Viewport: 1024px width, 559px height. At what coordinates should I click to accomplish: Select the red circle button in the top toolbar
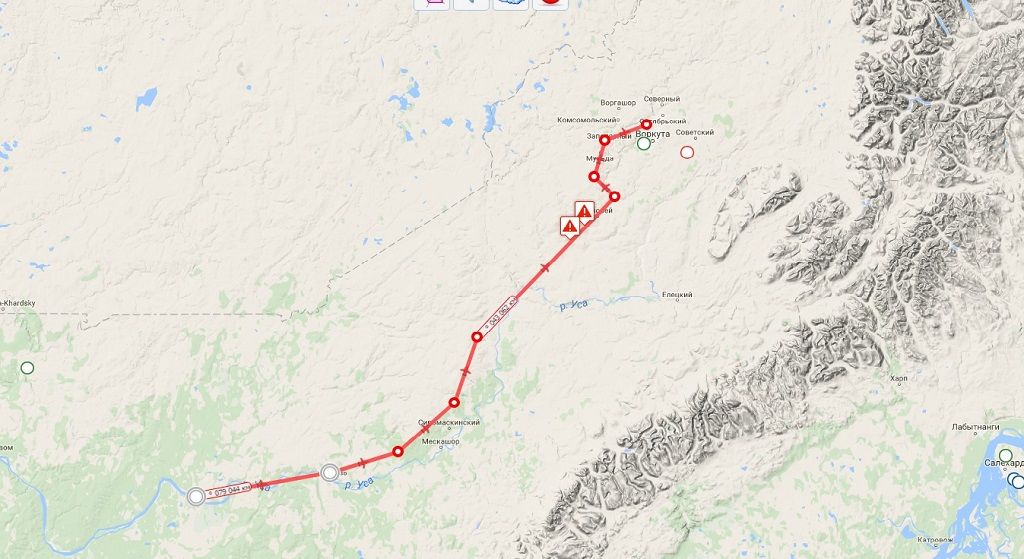[x=550, y=3]
